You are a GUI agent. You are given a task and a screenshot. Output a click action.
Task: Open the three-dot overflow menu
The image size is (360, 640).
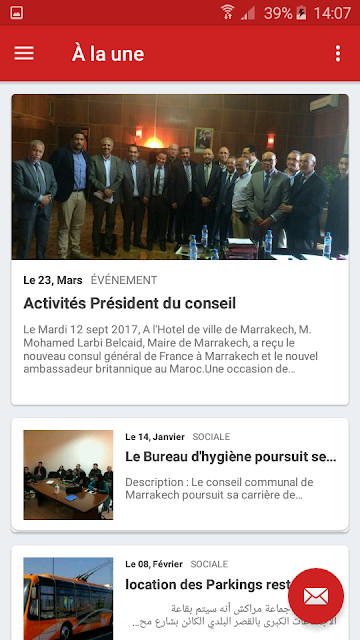338,53
